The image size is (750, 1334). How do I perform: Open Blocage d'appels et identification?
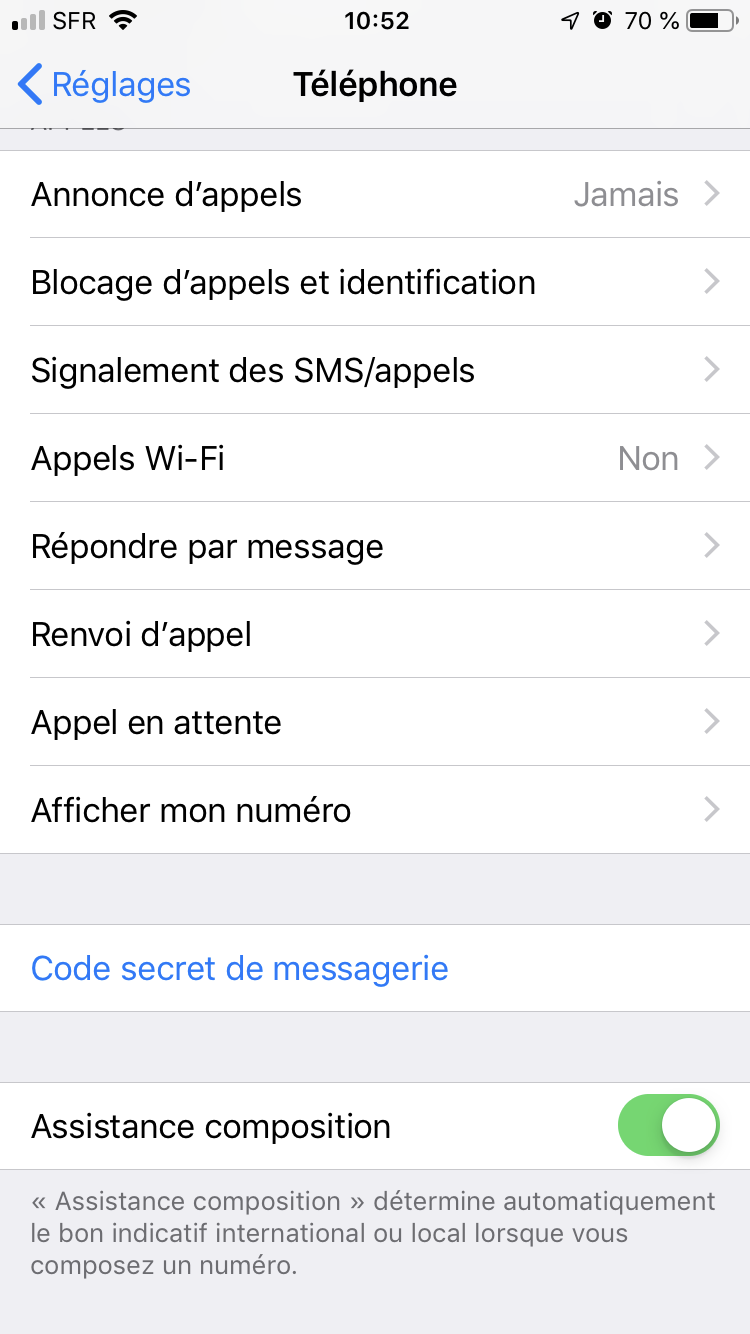click(375, 282)
